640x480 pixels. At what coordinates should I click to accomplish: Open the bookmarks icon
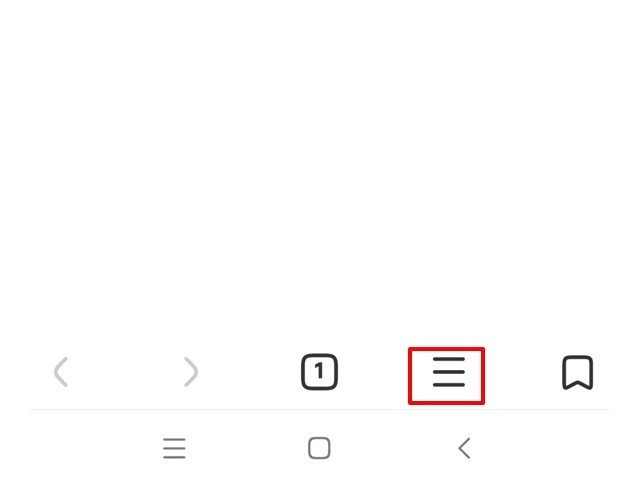[x=577, y=373]
